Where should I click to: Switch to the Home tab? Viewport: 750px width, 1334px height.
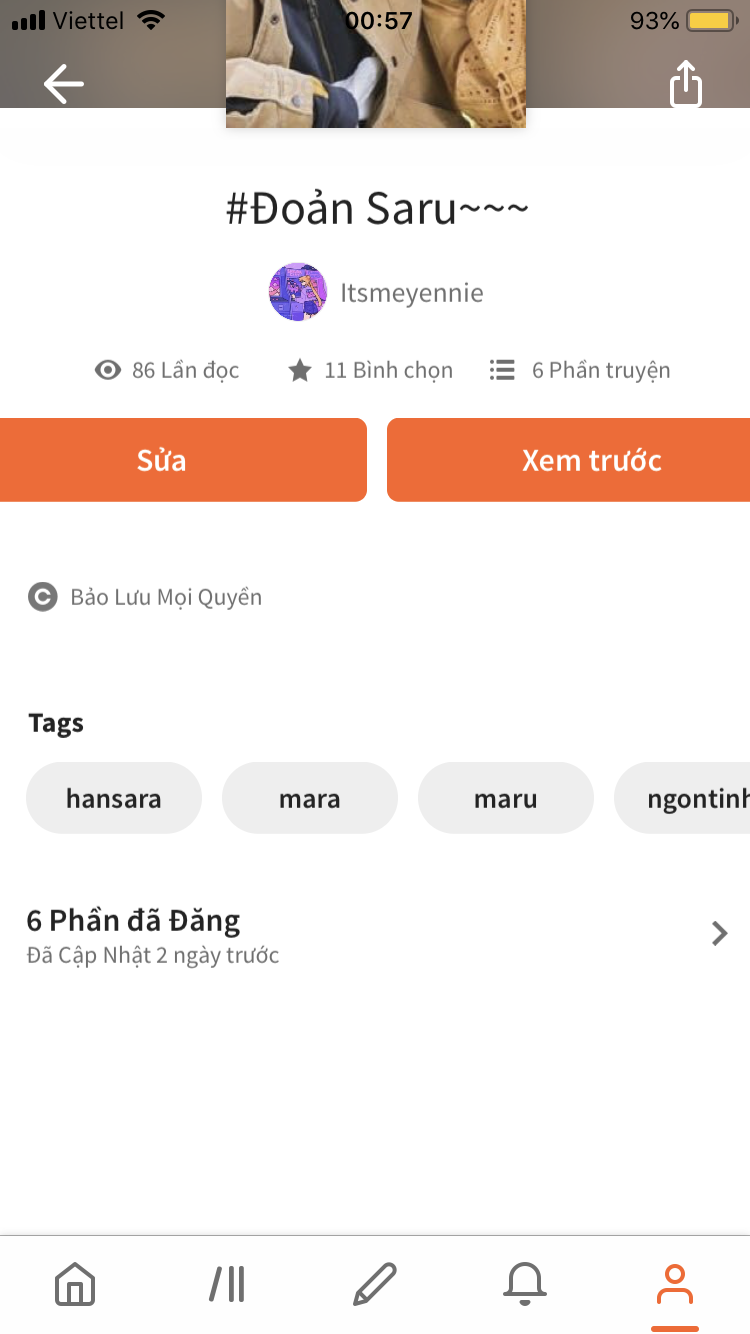coord(75,1284)
